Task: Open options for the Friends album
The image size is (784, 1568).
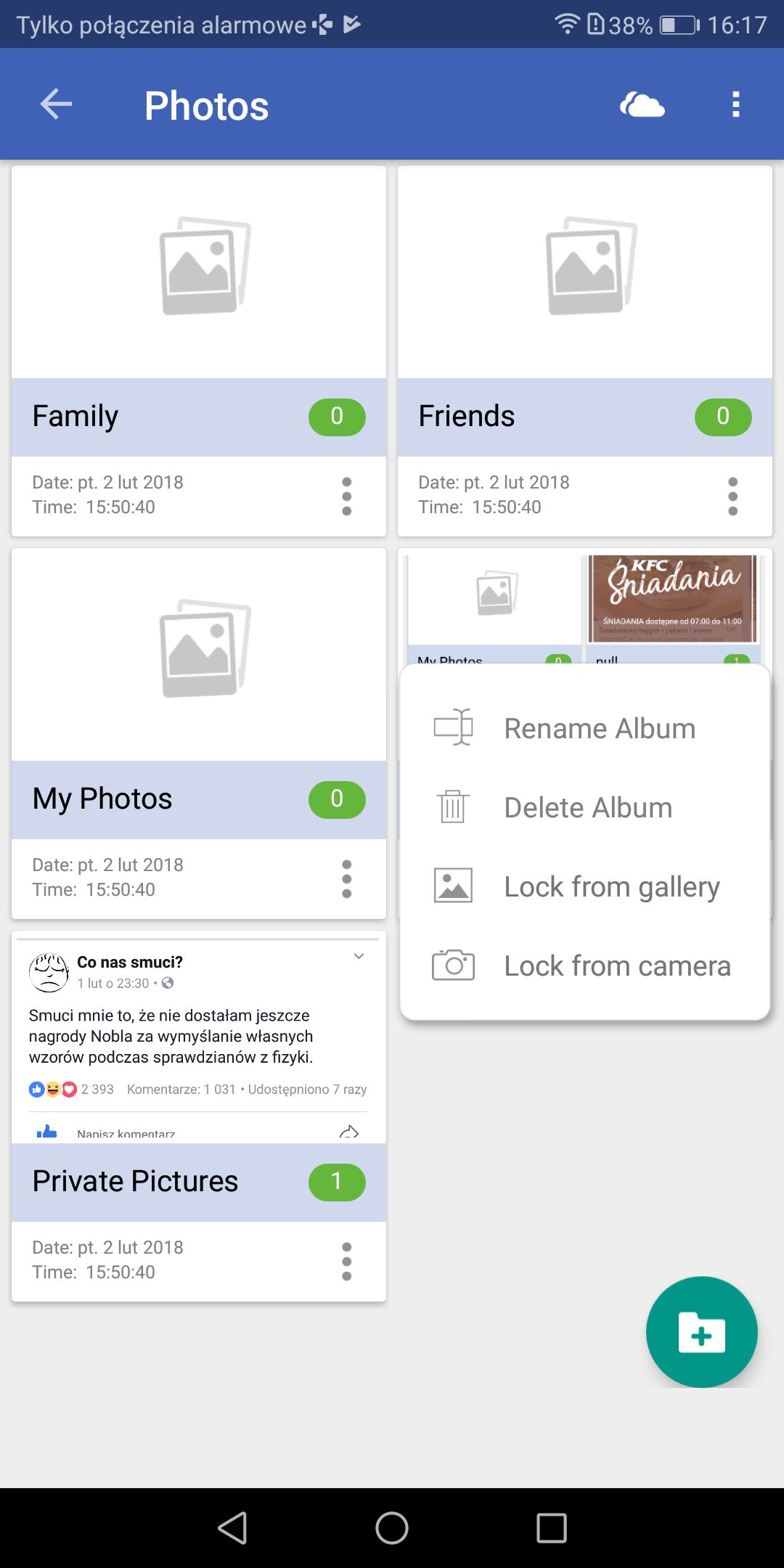Action: point(733,497)
